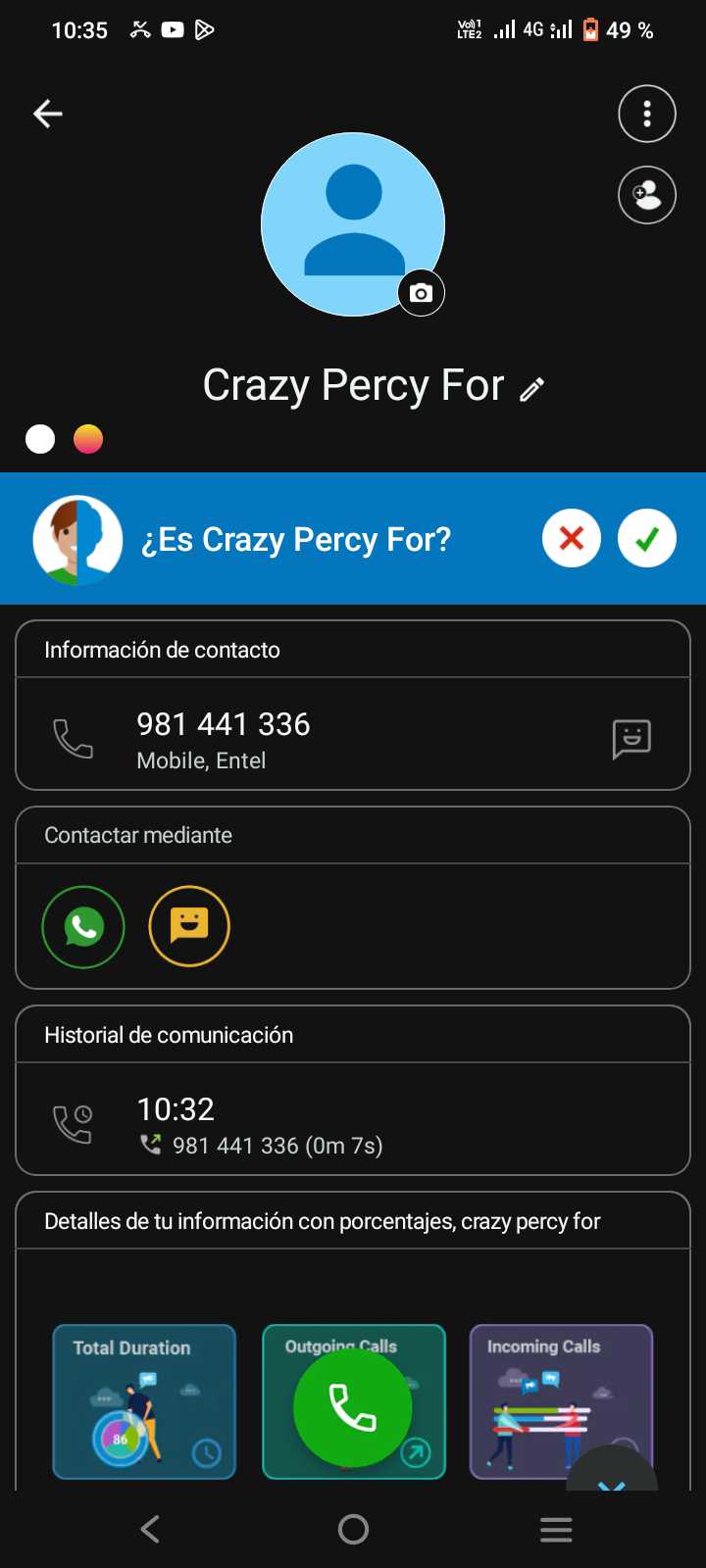Reject the name suggestion with red X
Viewport: 706px width, 1568px height.
(x=572, y=538)
